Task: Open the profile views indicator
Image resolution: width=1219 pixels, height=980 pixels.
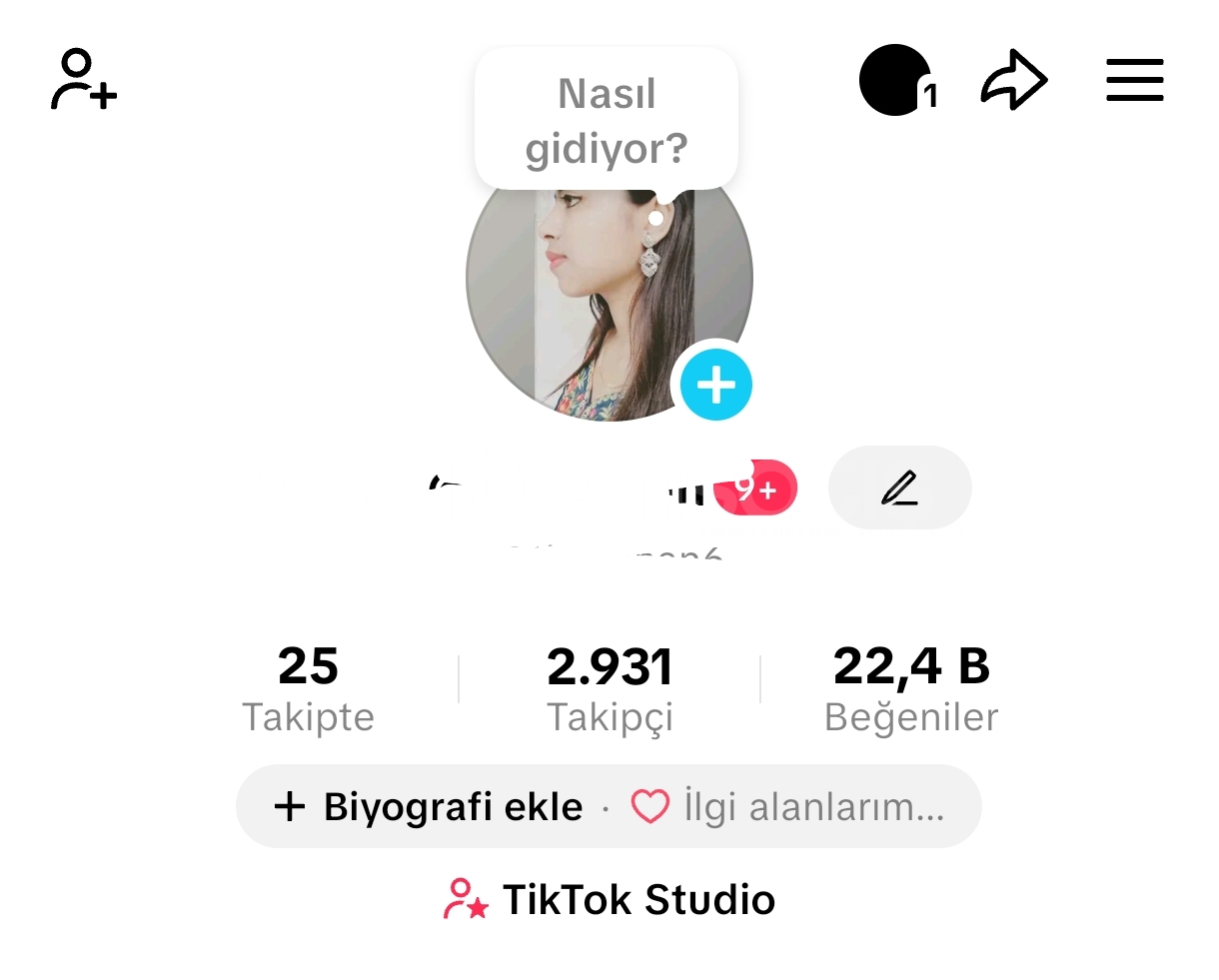Action: tap(896, 80)
